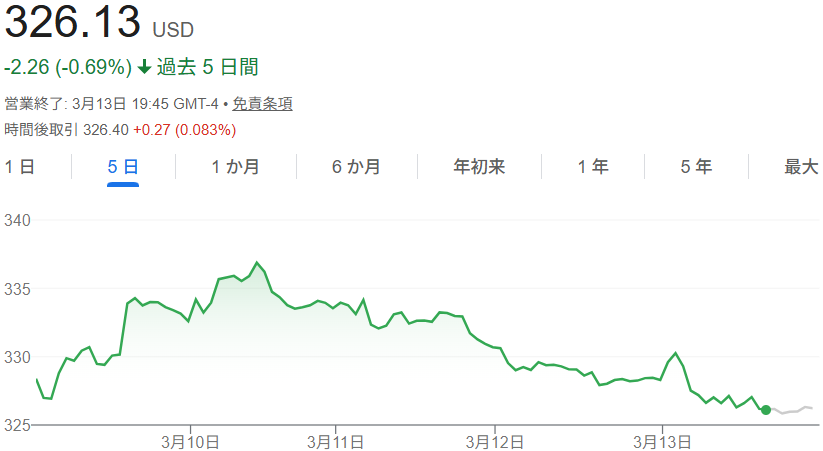Show the 最大 time range
Image resolution: width=823 pixels, height=451 pixels.
[801, 167]
